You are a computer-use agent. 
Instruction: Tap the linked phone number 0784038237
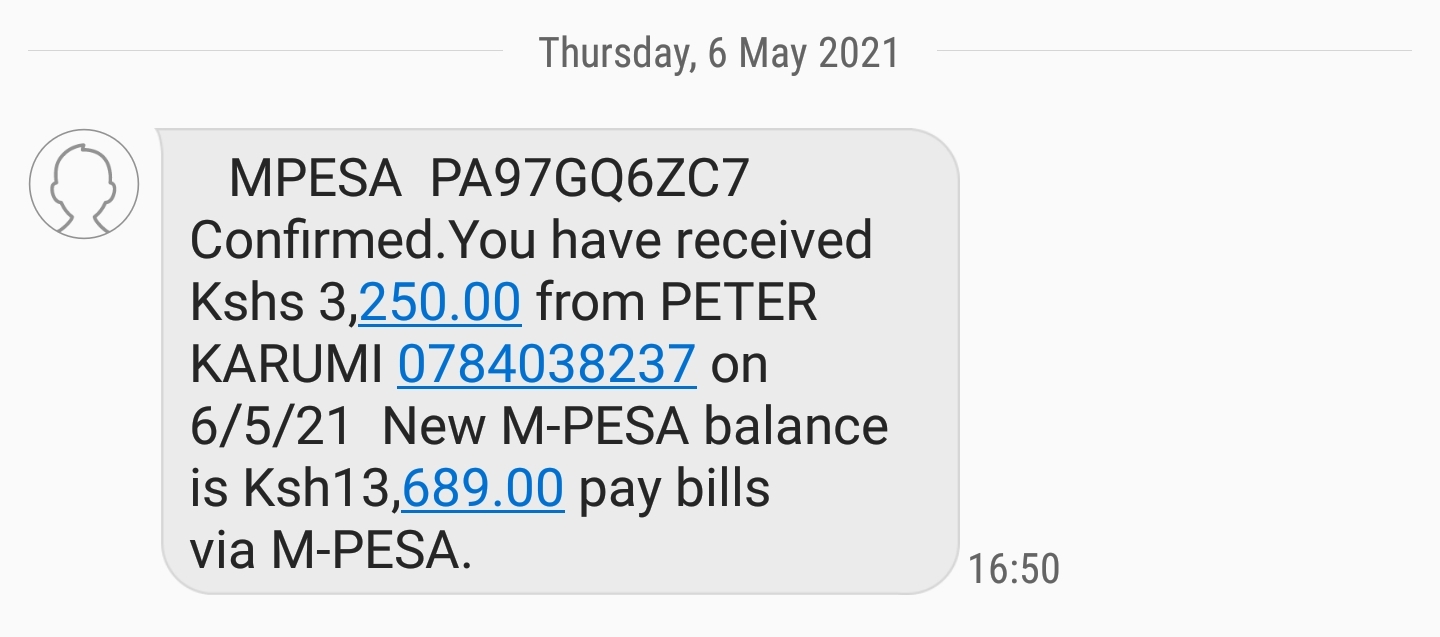click(546, 364)
